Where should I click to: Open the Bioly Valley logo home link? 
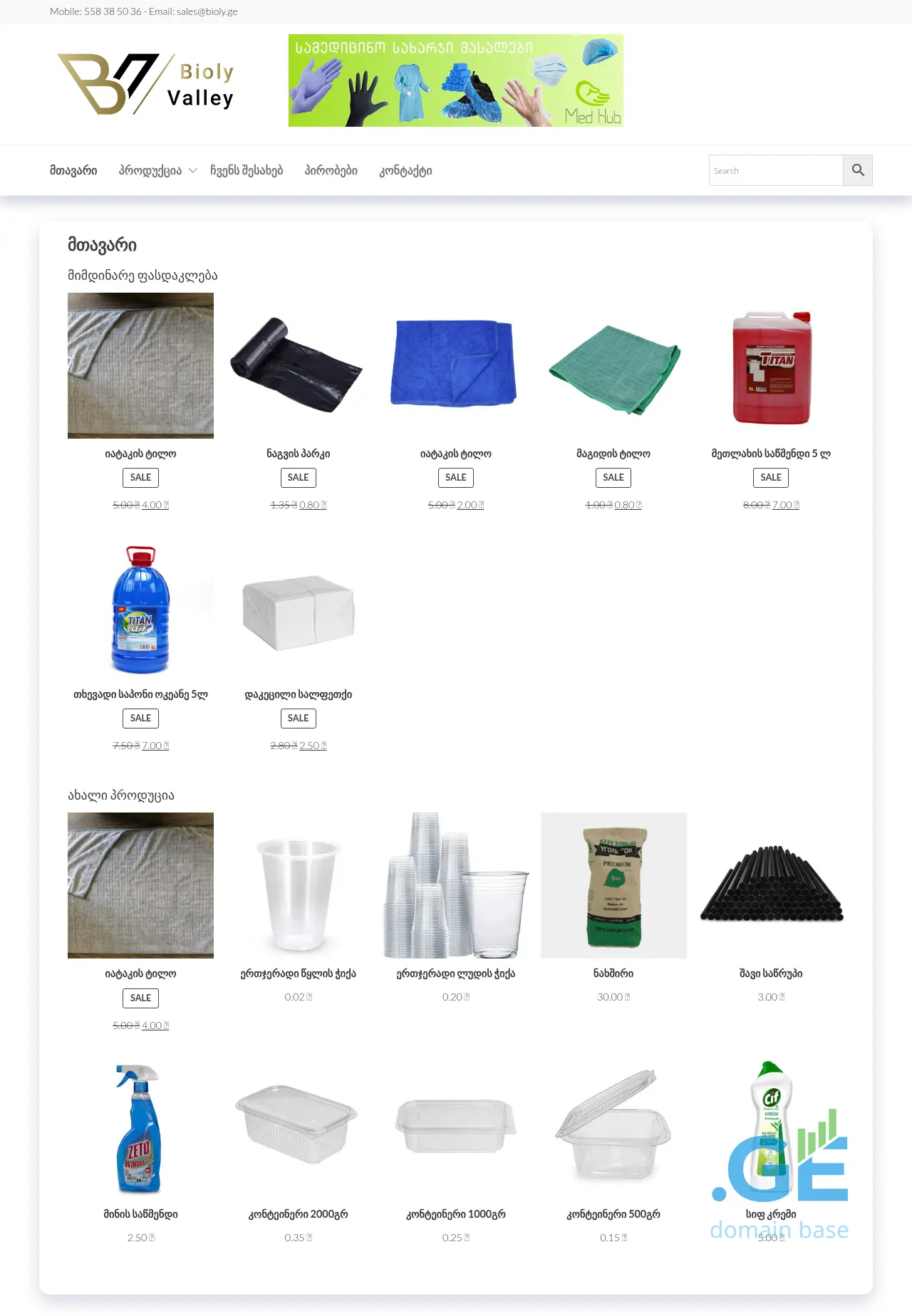(146, 83)
